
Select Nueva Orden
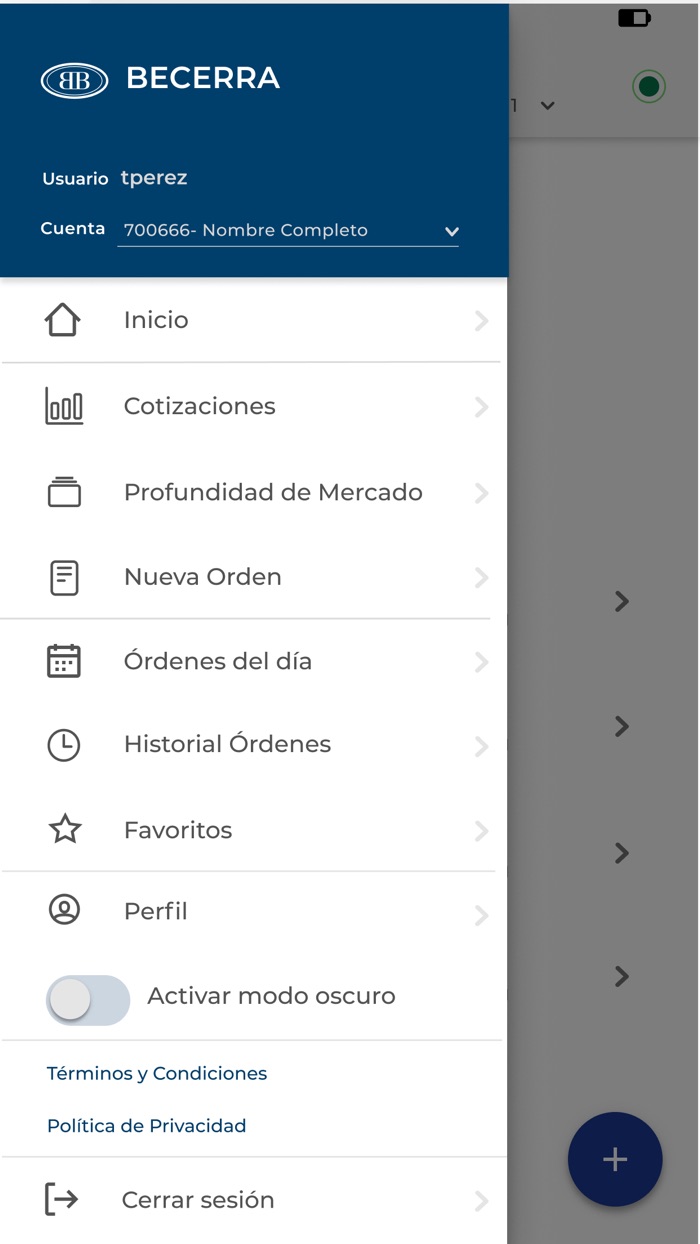[x=254, y=577]
